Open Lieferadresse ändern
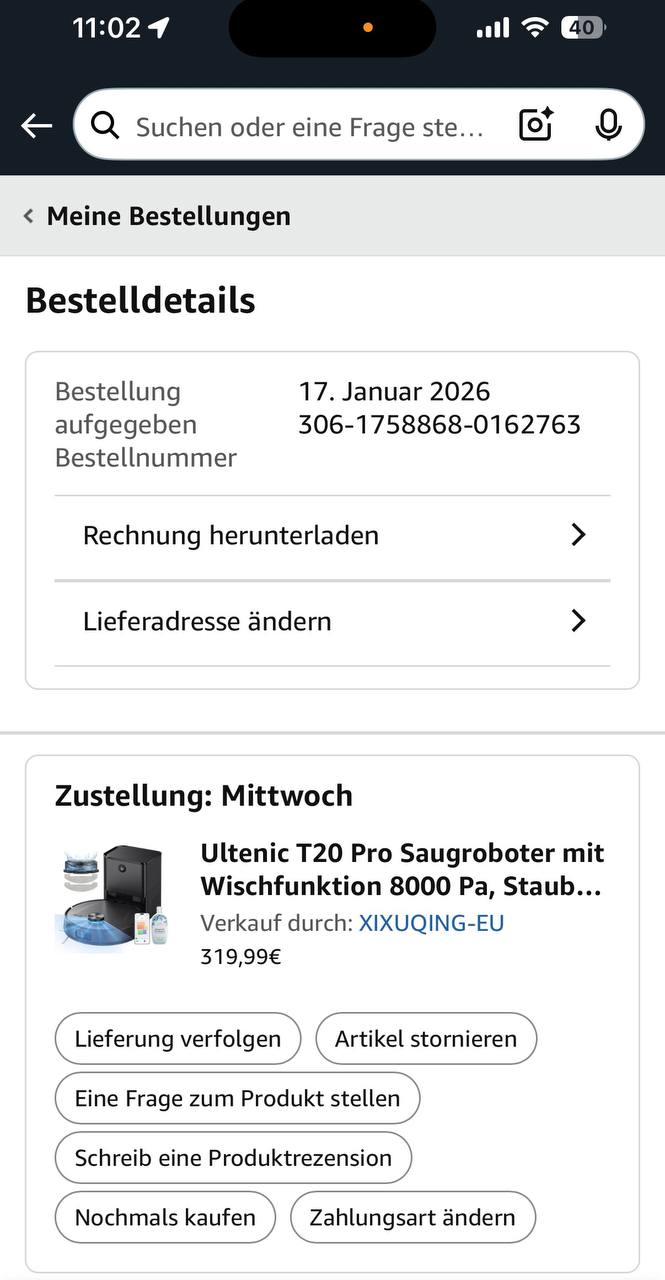Image resolution: width=665 pixels, height=1280 pixels. click(332, 622)
